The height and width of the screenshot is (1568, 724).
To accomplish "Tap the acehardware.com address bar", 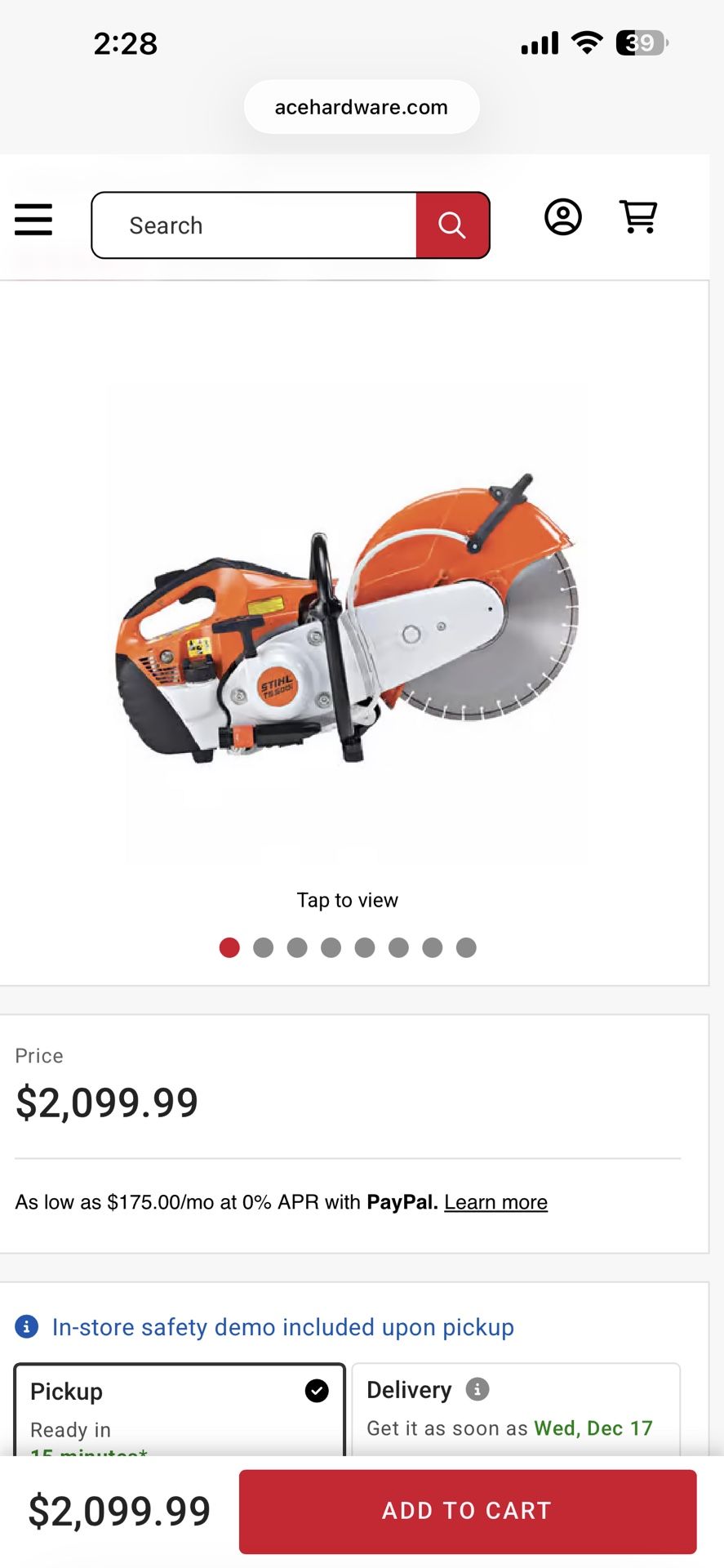I will click(362, 107).
